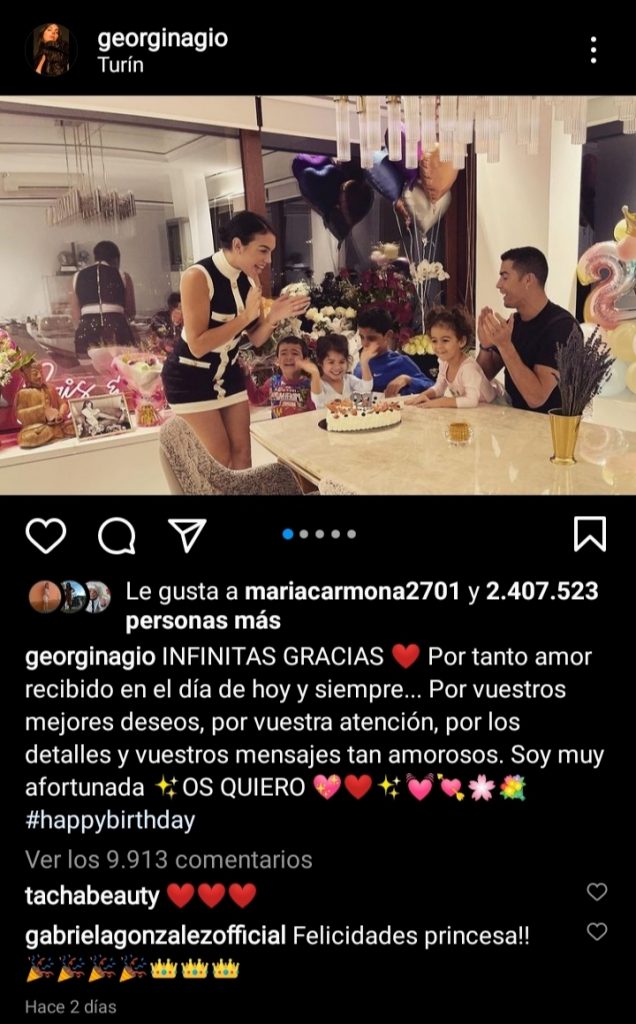The width and height of the screenshot is (636, 1024).
Task: Like georginagio's post with the heart
Action: click(x=46, y=535)
